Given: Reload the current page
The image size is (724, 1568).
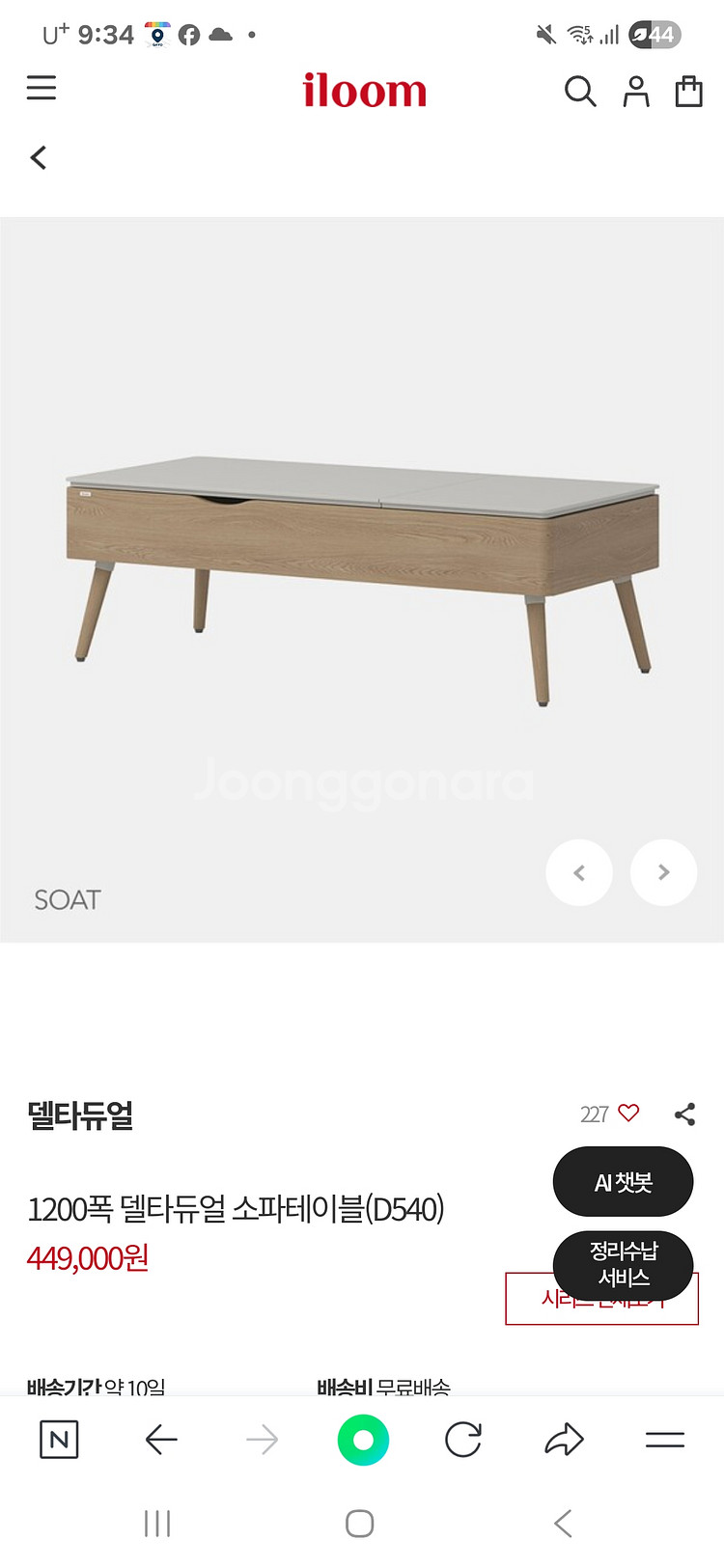Looking at the screenshot, I should (x=463, y=1440).
